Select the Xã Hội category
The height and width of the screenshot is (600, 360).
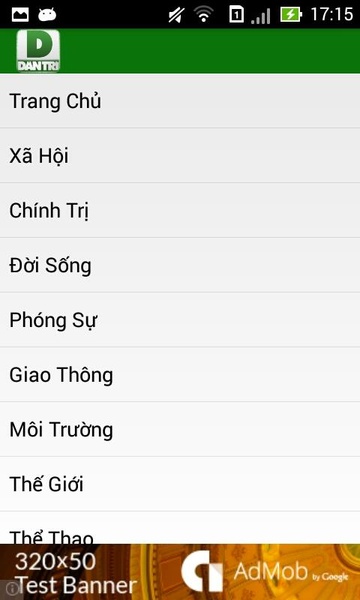pos(180,155)
